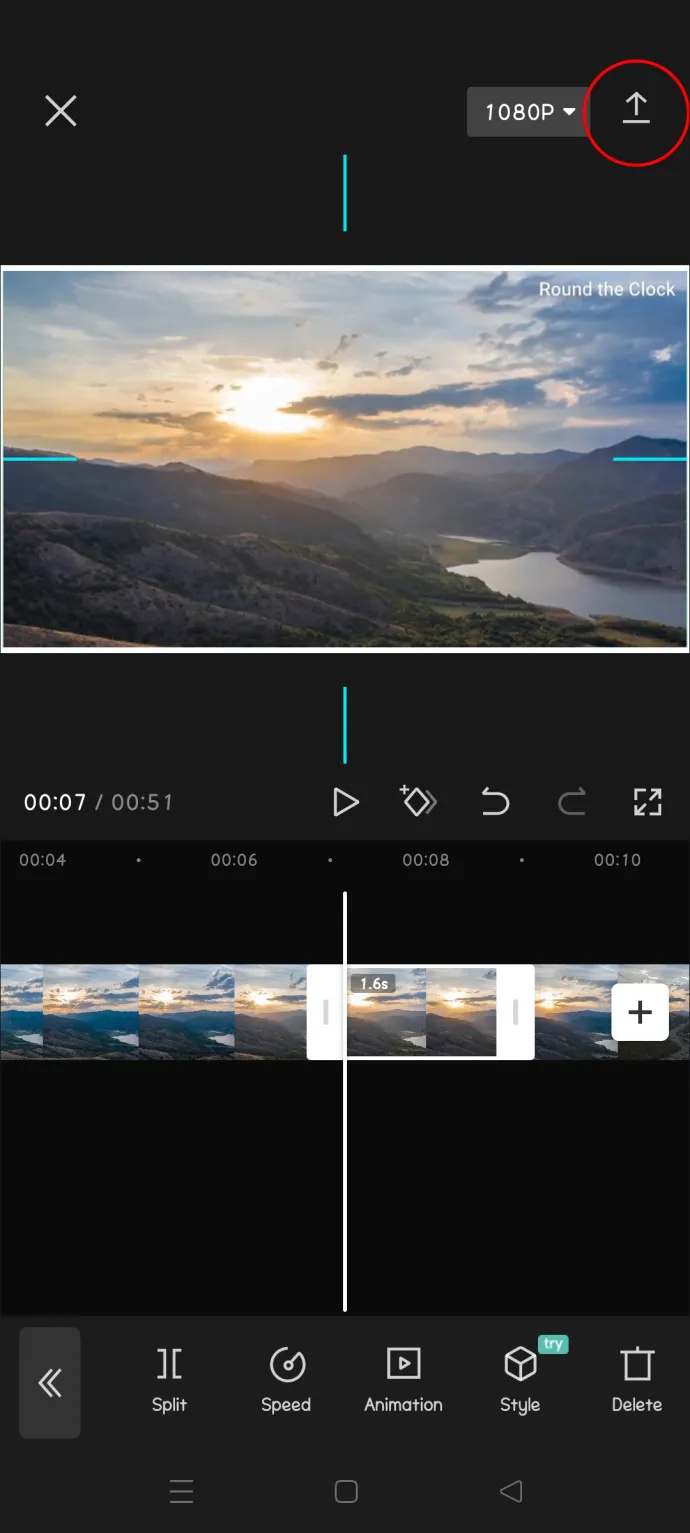Screen dimensions: 690x1533
Task: Add a keyframe at playhead
Action: click(418, 802)
